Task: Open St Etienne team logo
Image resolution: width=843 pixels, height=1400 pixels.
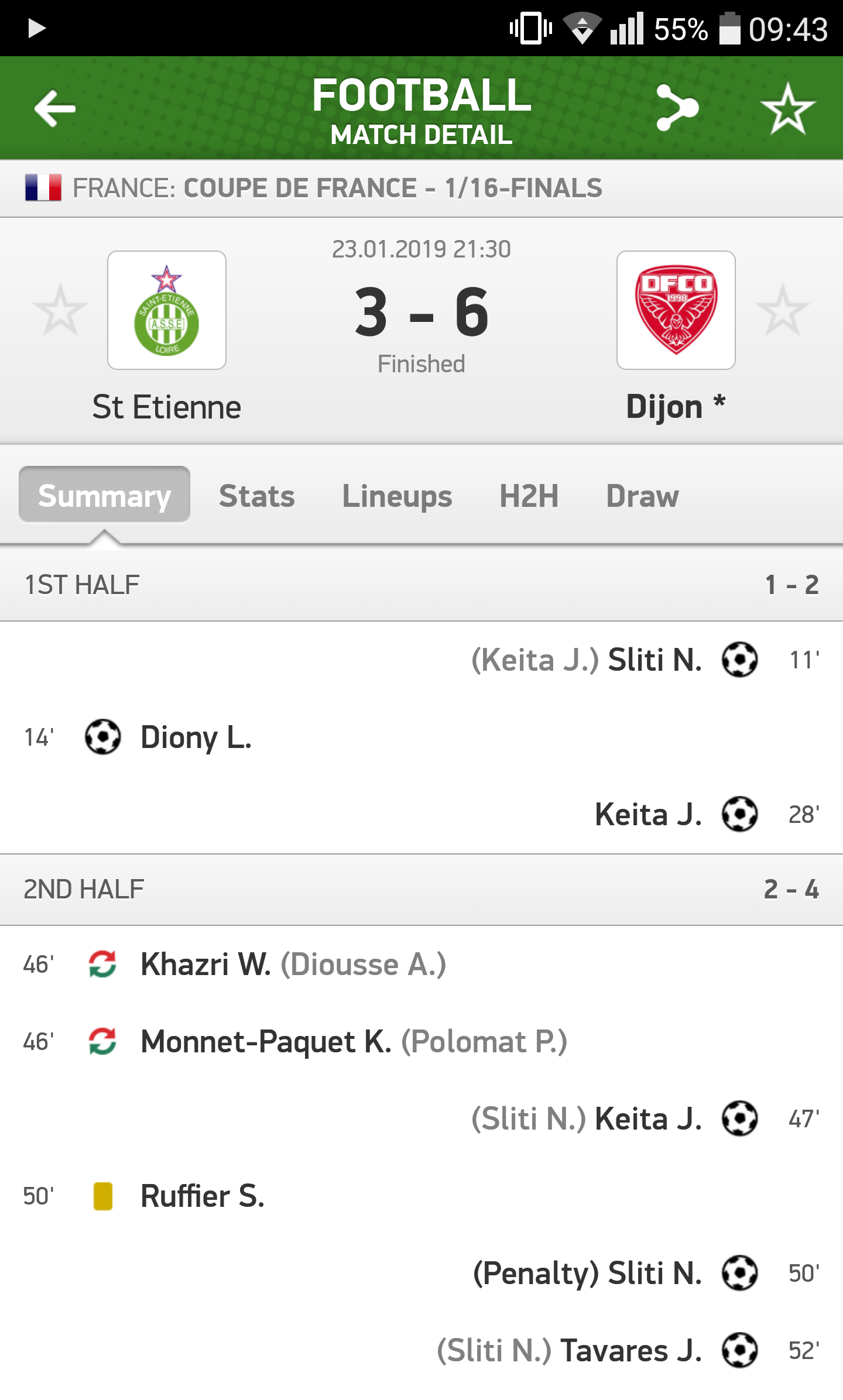Action: click(x=167, y=310)
